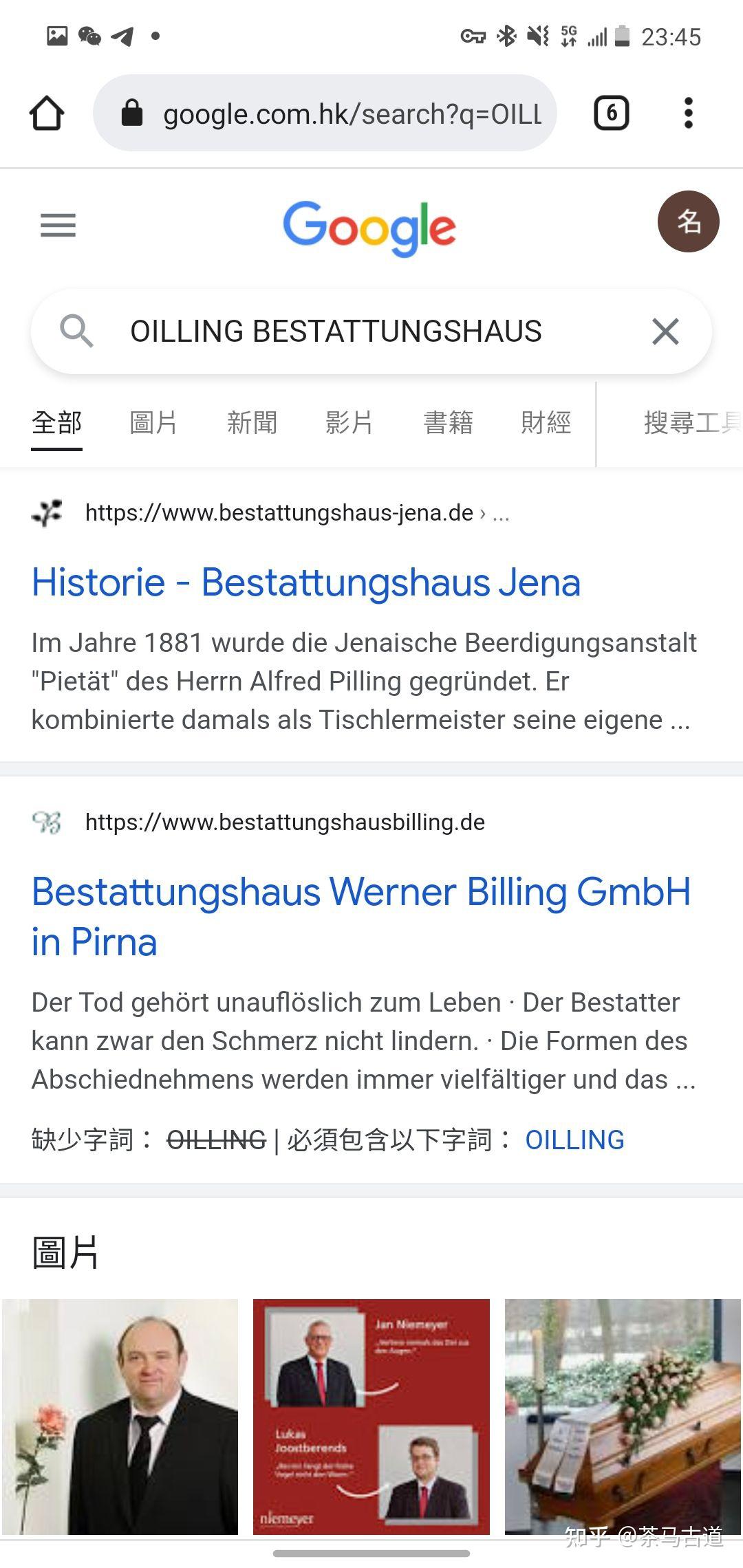Open the Historie - Bestattungshaus Jena result
Viewport: 743px width, 1568px height.
[x=306, y=582]
